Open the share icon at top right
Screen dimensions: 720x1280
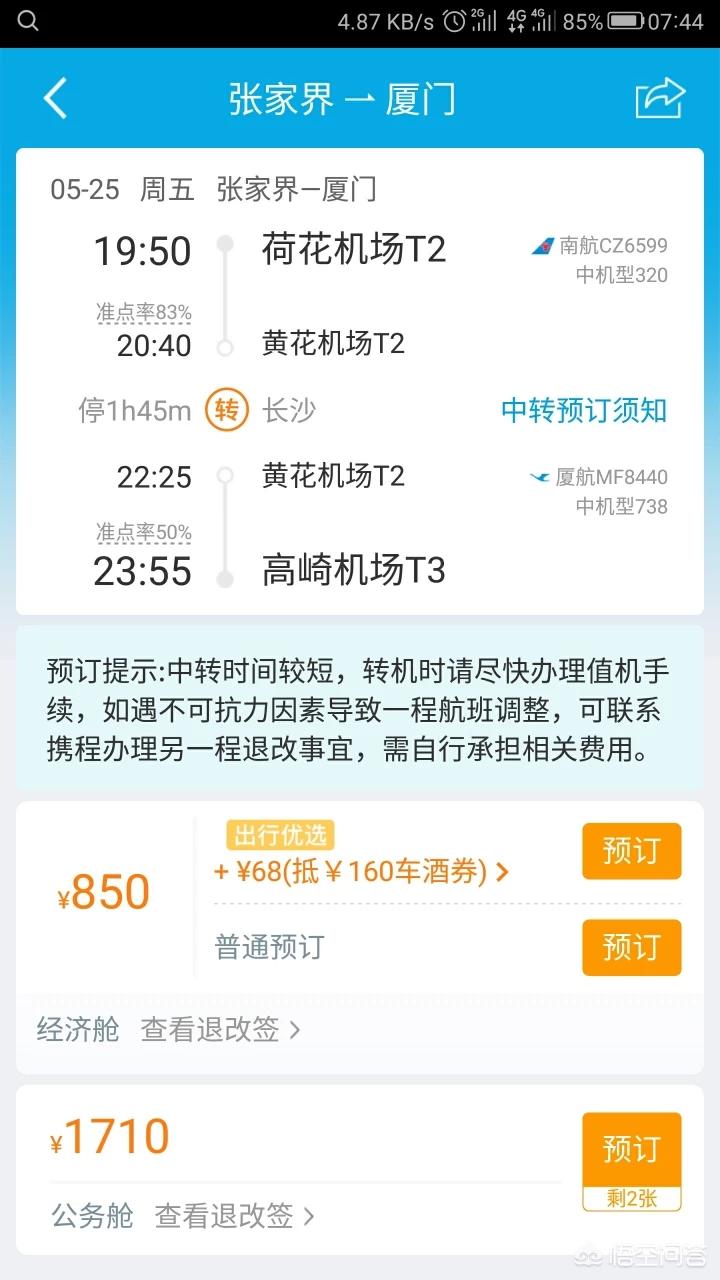pos(662,98)
